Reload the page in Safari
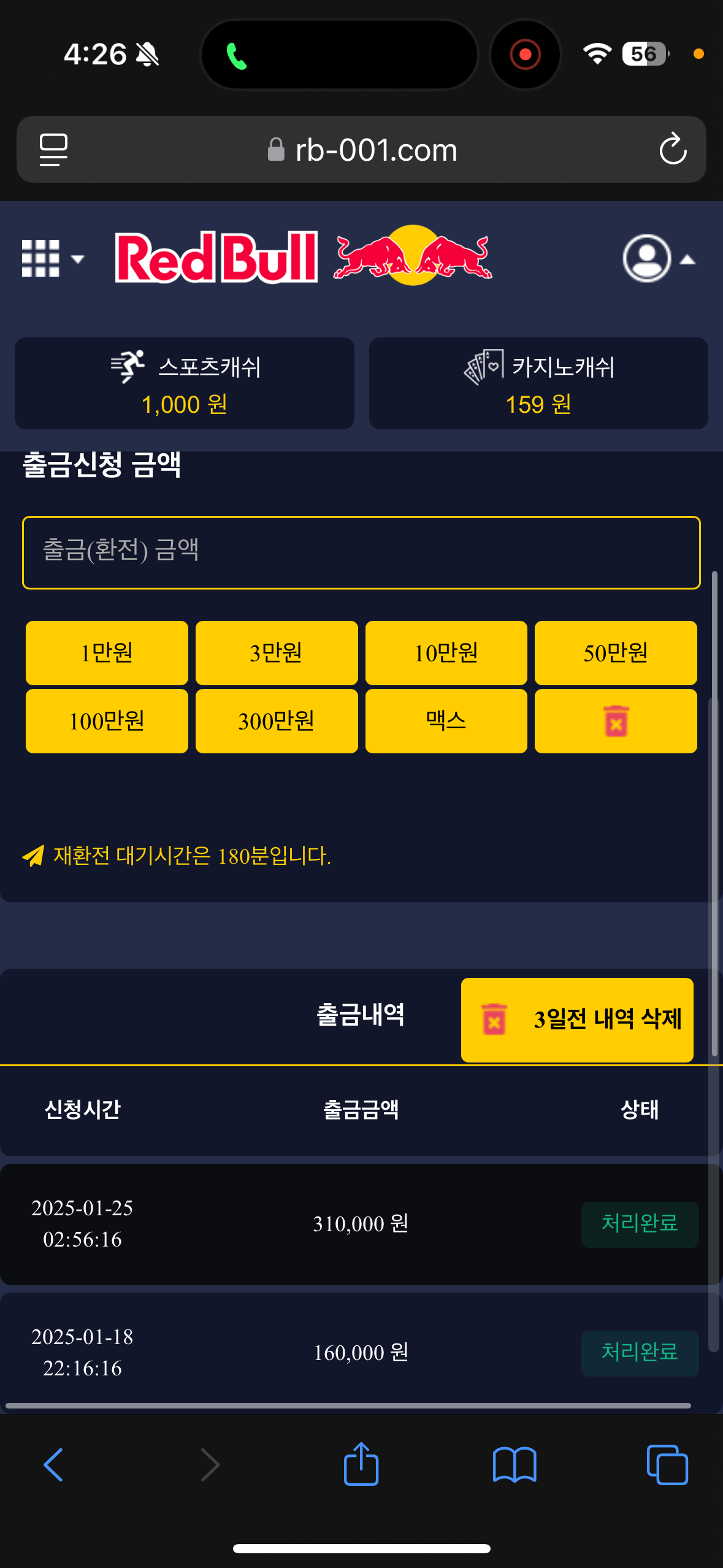Image resolution: width=723 pixels, height=1568 pixels. point(673,149)
